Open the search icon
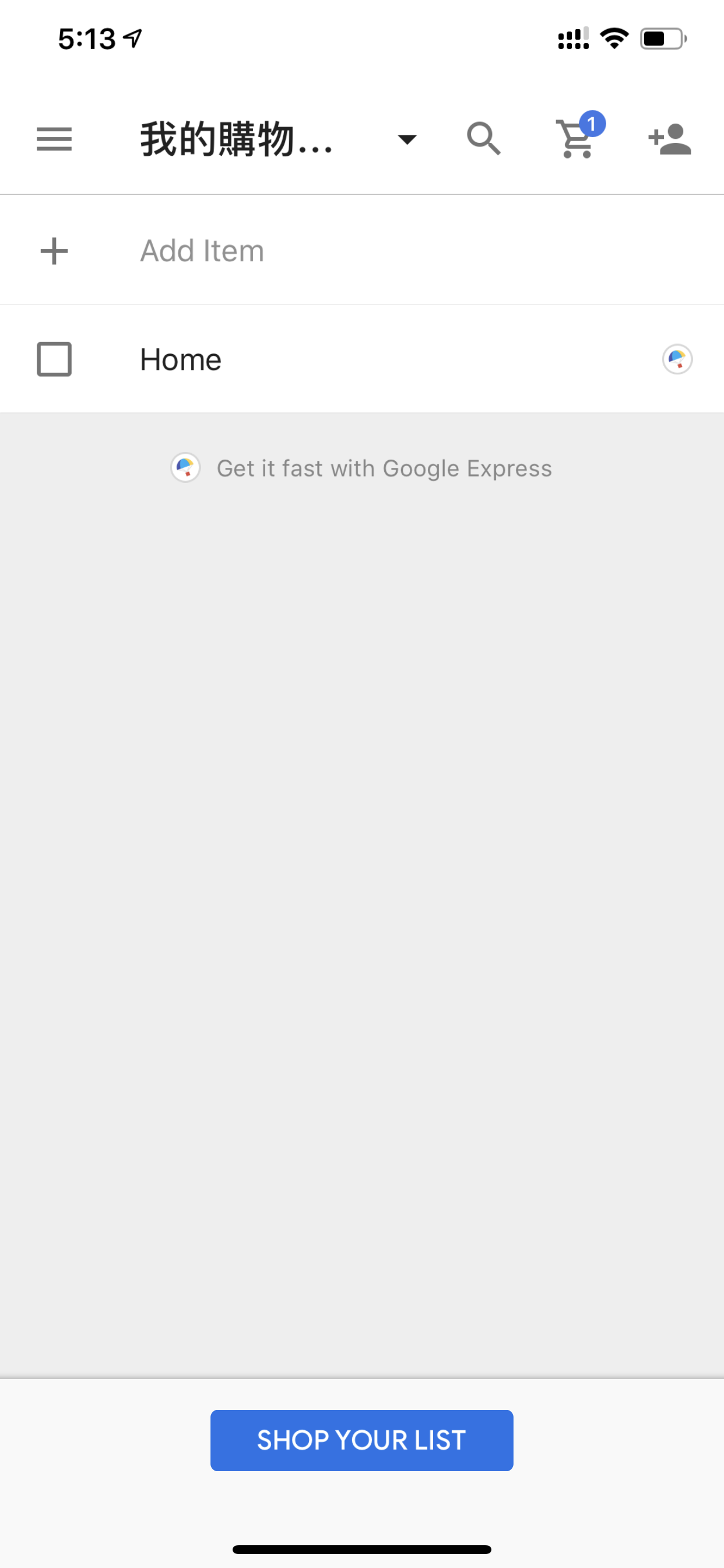 [484, 139]
